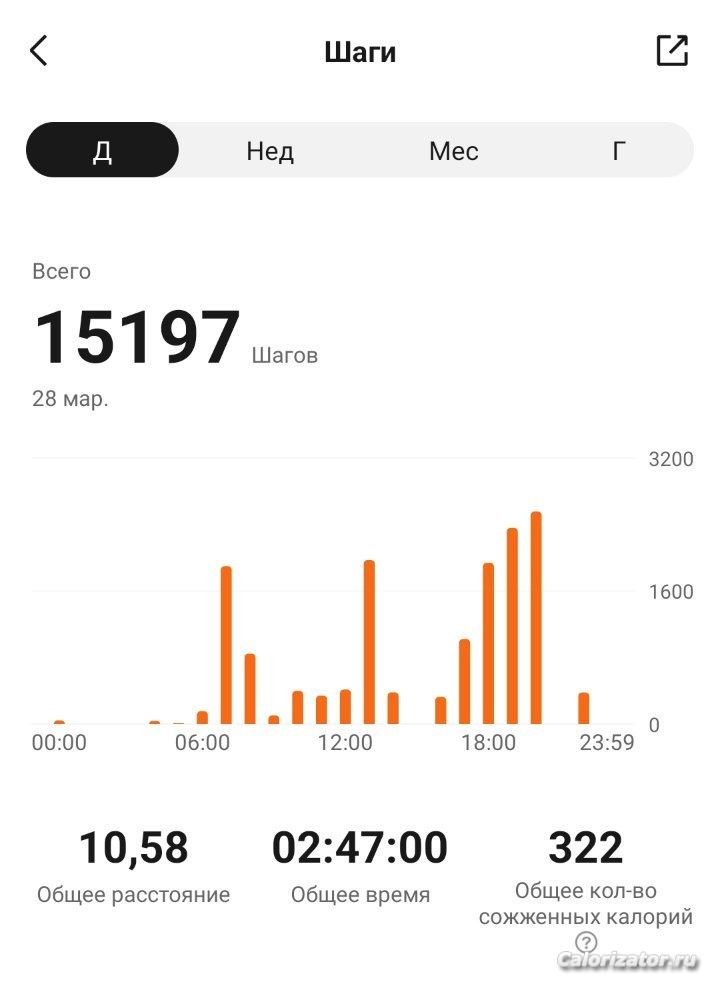The width and height of the screenshot is (720, 981).
Task: Switch to the Мес (month) view
Action: click(453, 151)
